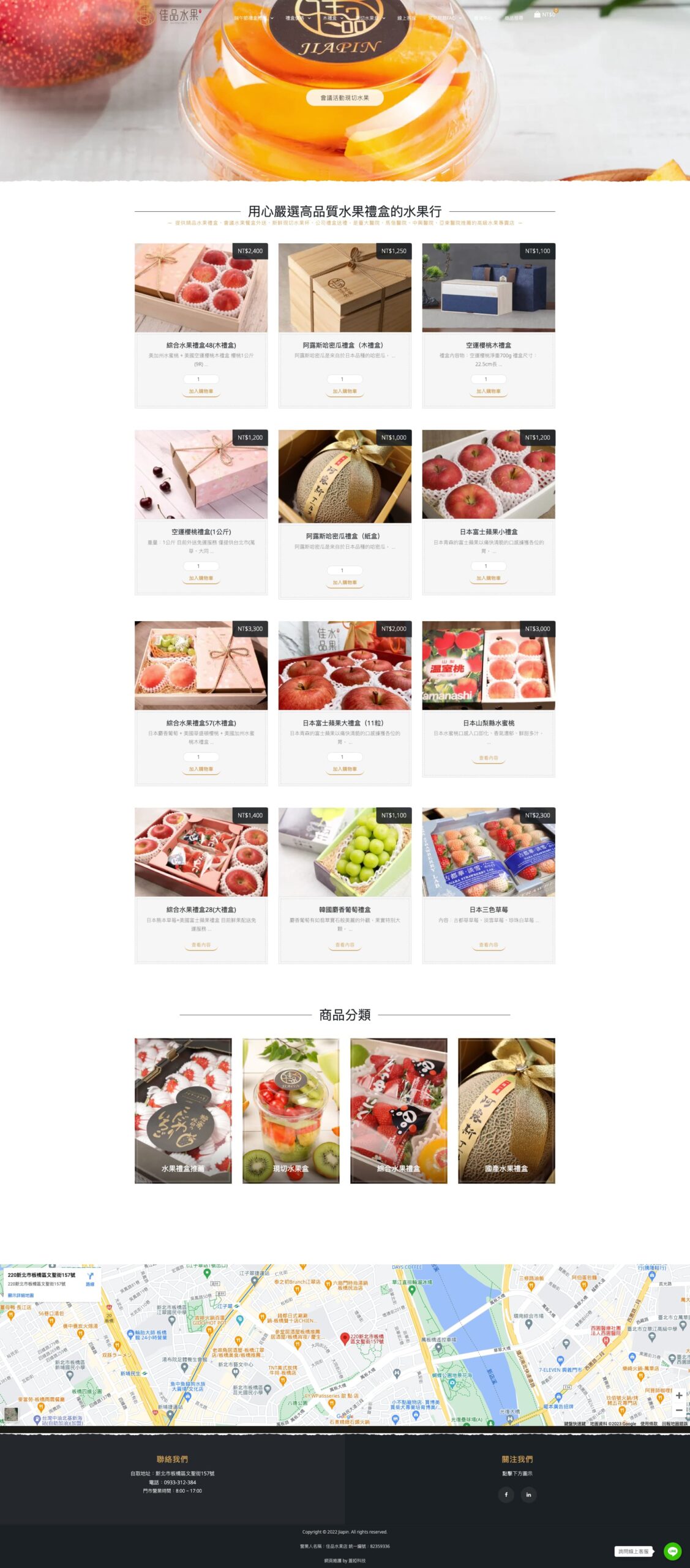Add 綜合水果禮盒48(木禮盒) to cart
Viewport: 690px width, 1568px height.
201,391
